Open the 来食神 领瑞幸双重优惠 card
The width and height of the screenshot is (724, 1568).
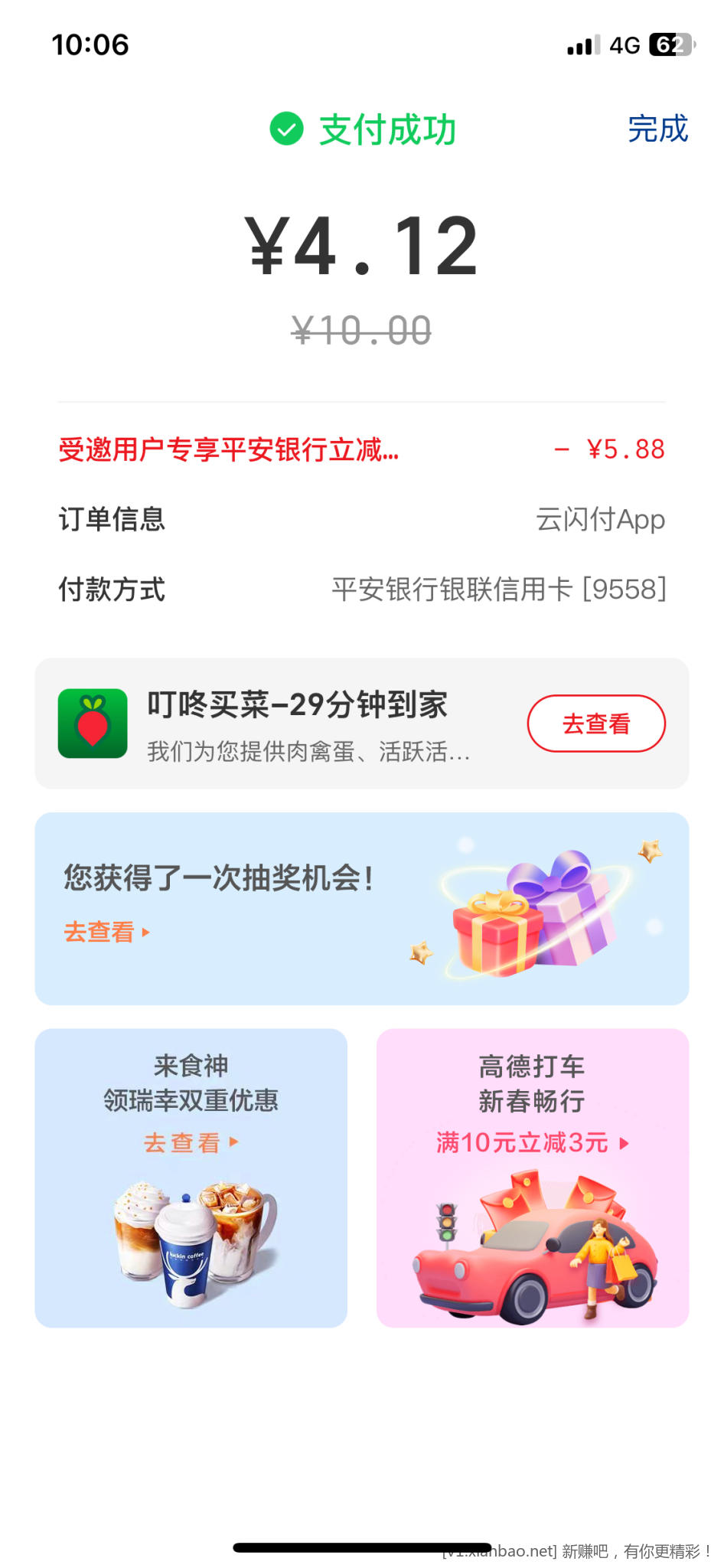click(191, 1177)
